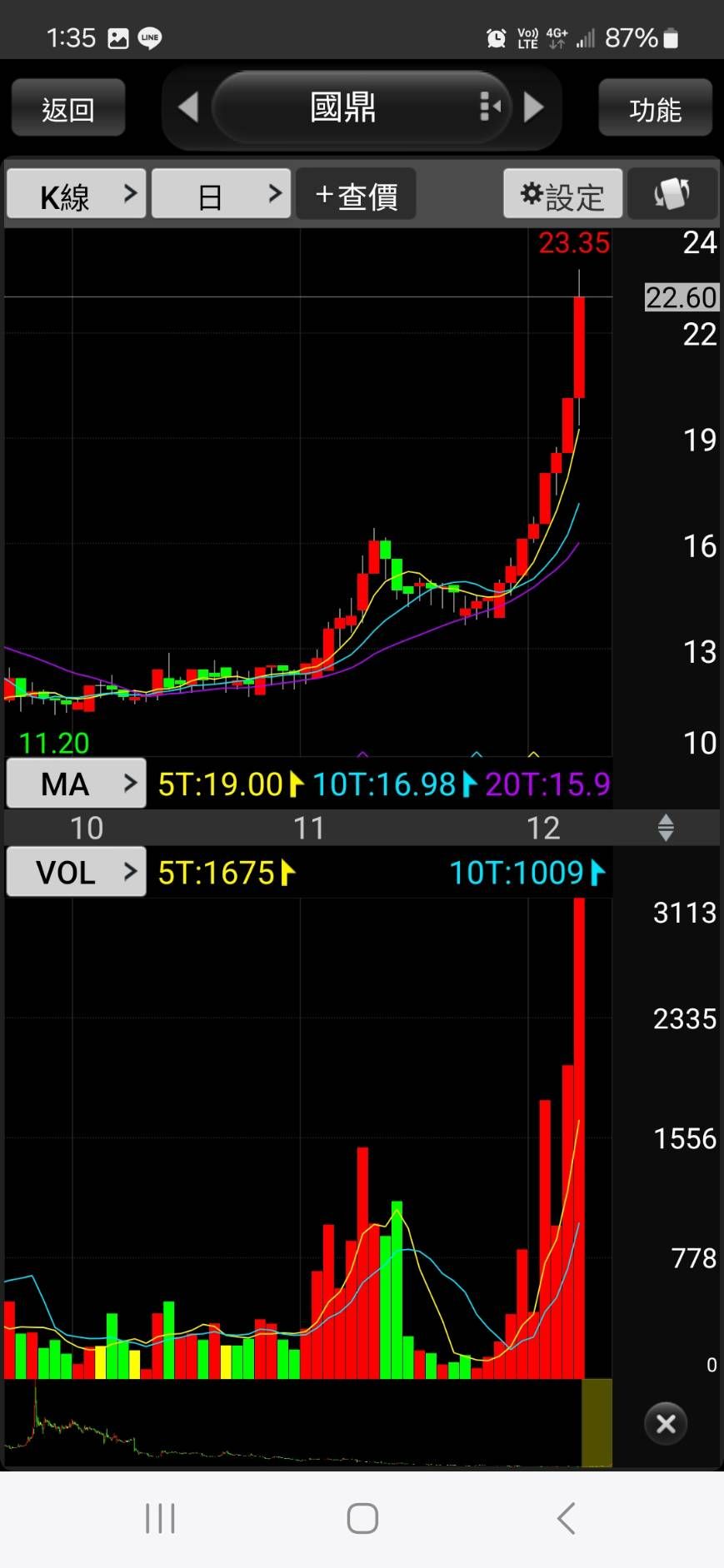Open the 功能 function menu
Viewport: 724px width, 1568px height.
(655, 108)
